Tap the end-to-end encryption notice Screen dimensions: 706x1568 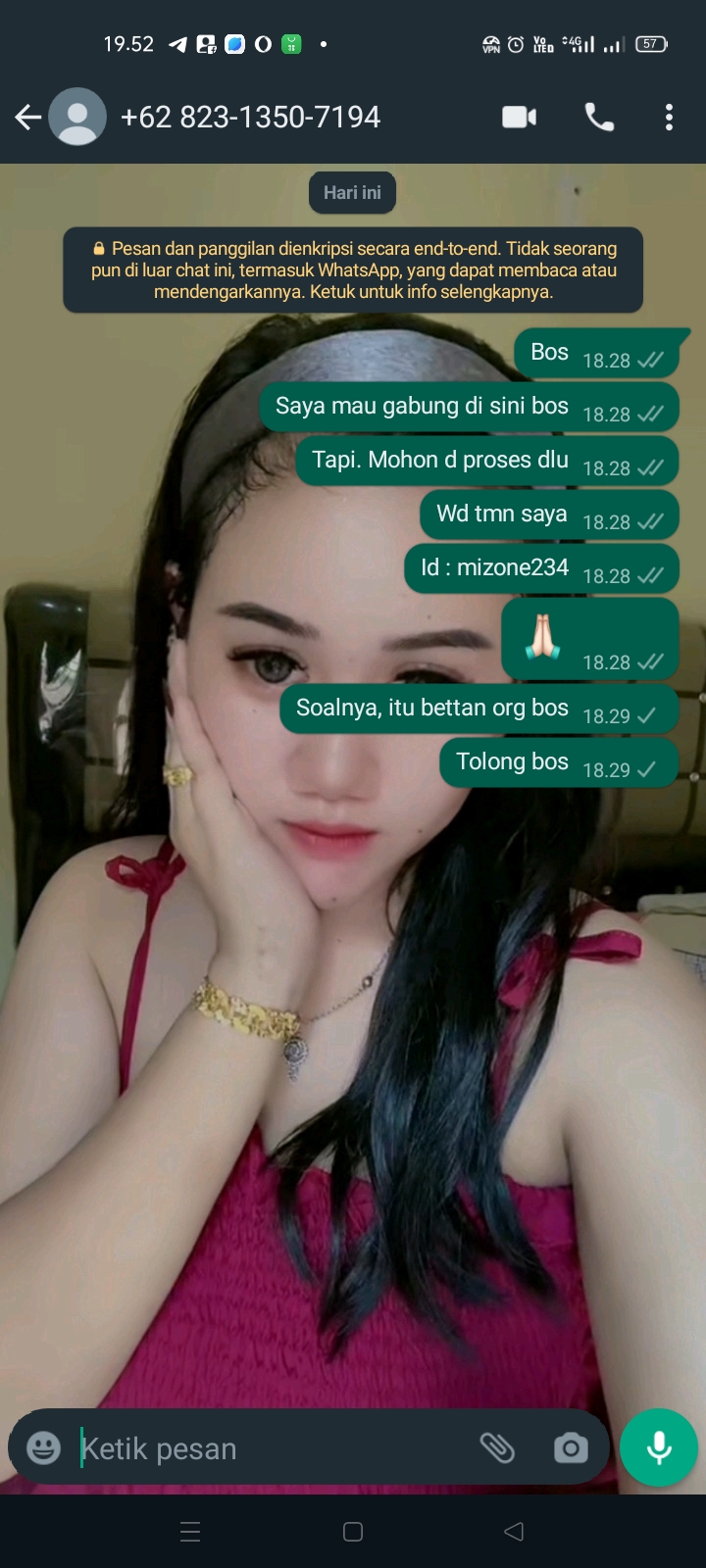353,269
